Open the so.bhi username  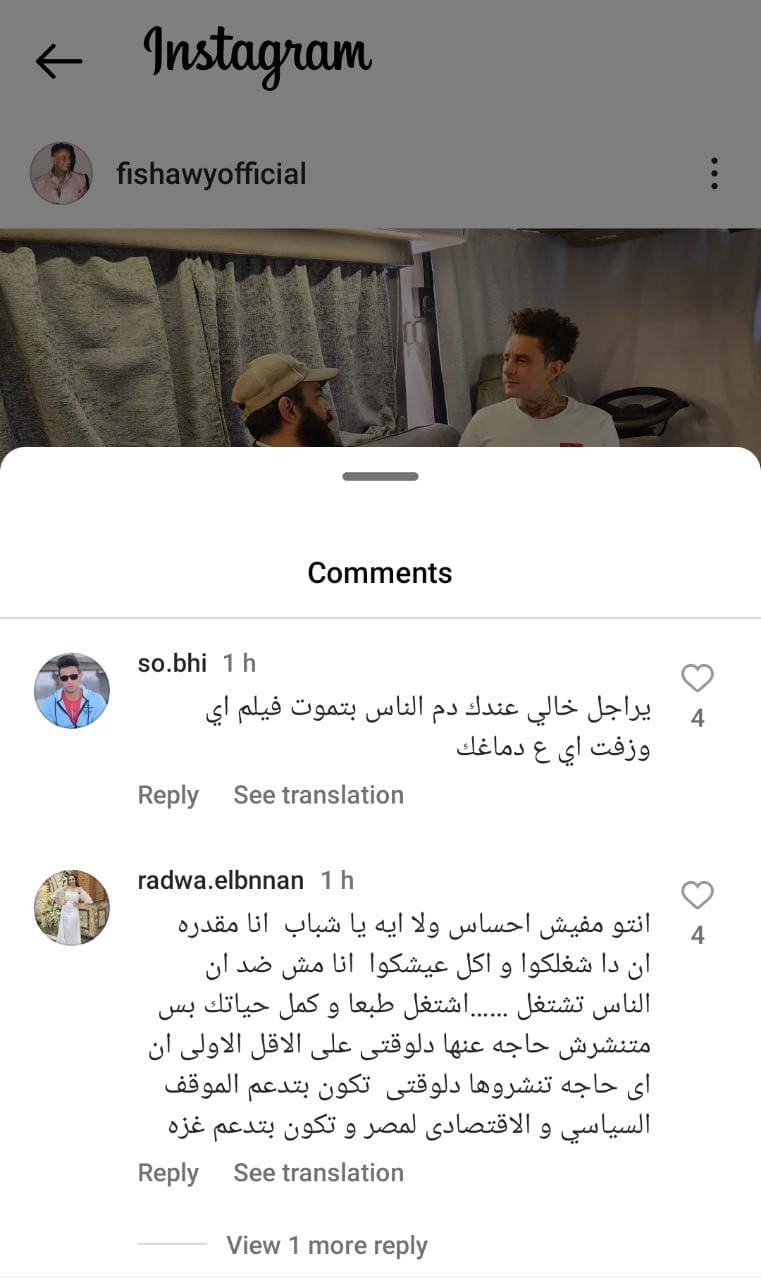pos(172,663)
